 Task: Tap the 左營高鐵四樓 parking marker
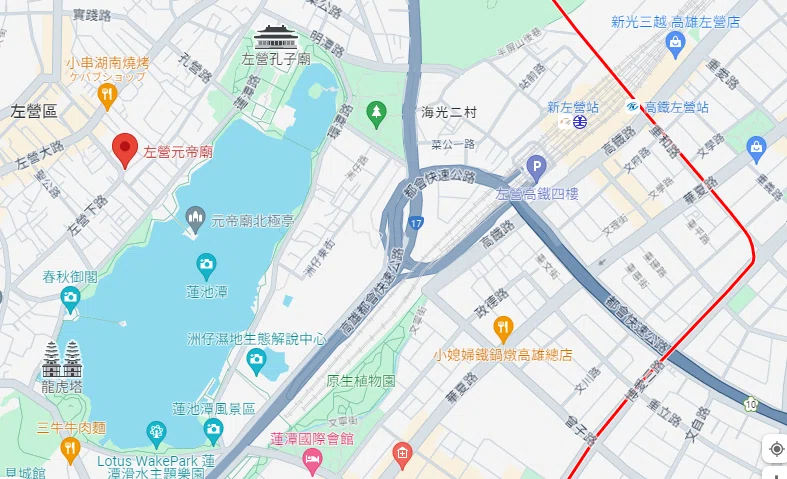pyautogui.click(x=536, y=168)
